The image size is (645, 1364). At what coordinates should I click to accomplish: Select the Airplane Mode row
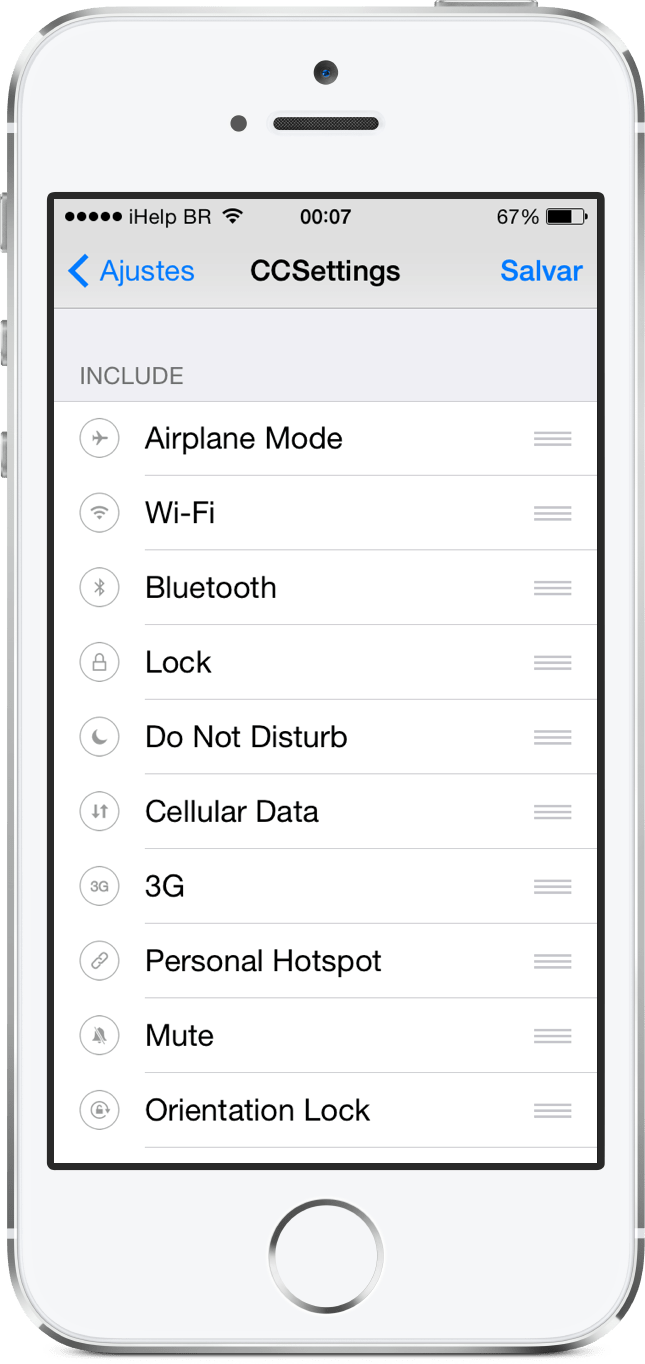tap(325, 438)
